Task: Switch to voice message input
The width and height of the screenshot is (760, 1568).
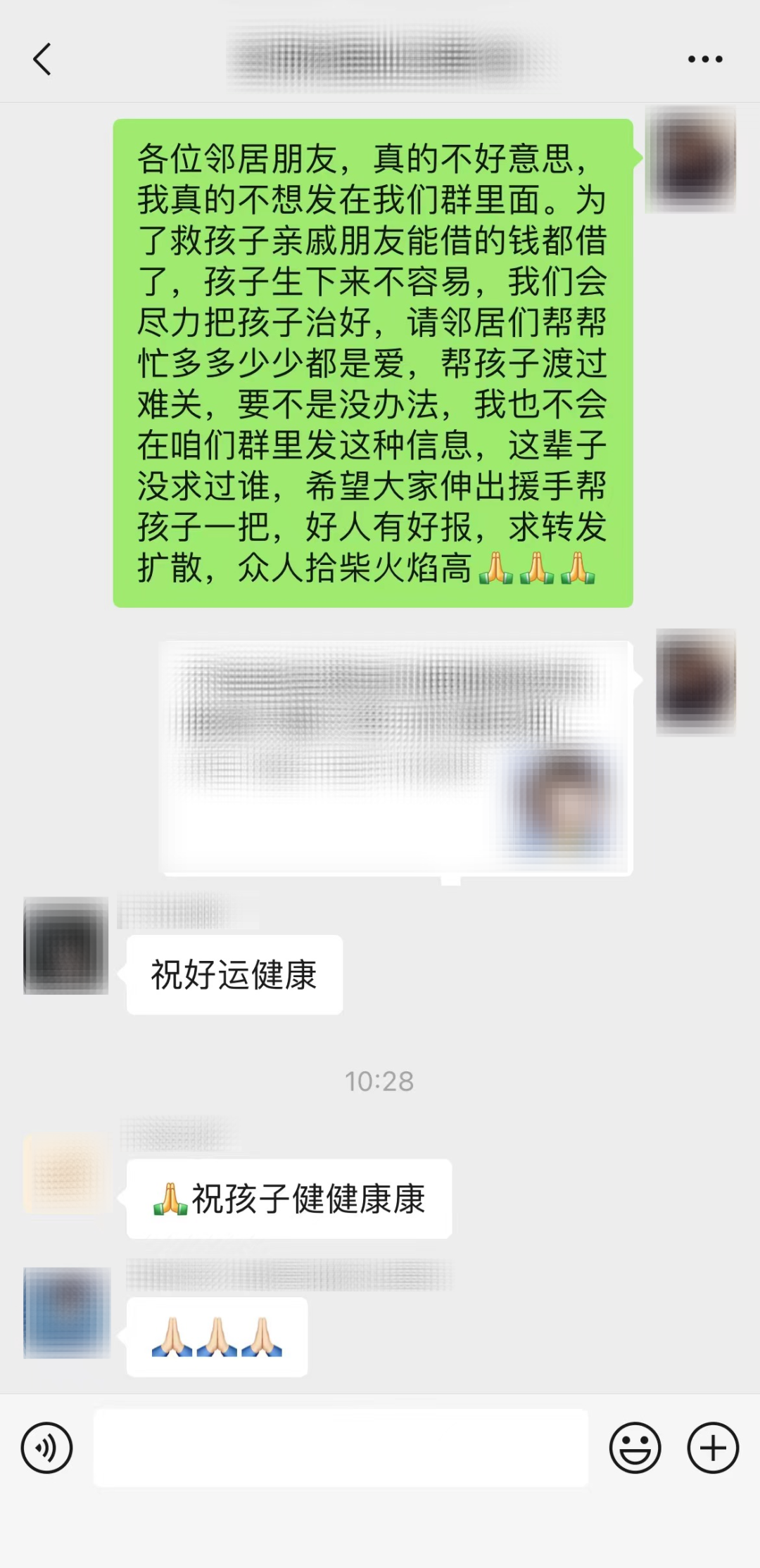Action: (x=46, y=1448)
